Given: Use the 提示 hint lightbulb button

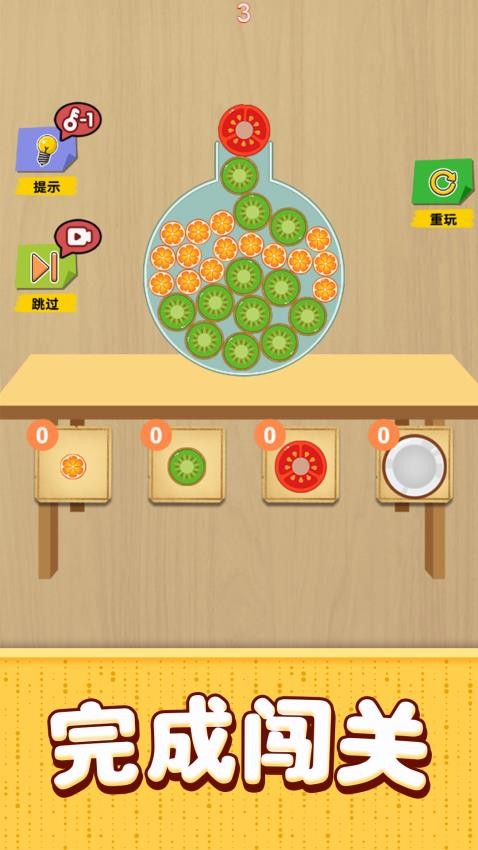Looking at the screenshot, I should point(46,150).
